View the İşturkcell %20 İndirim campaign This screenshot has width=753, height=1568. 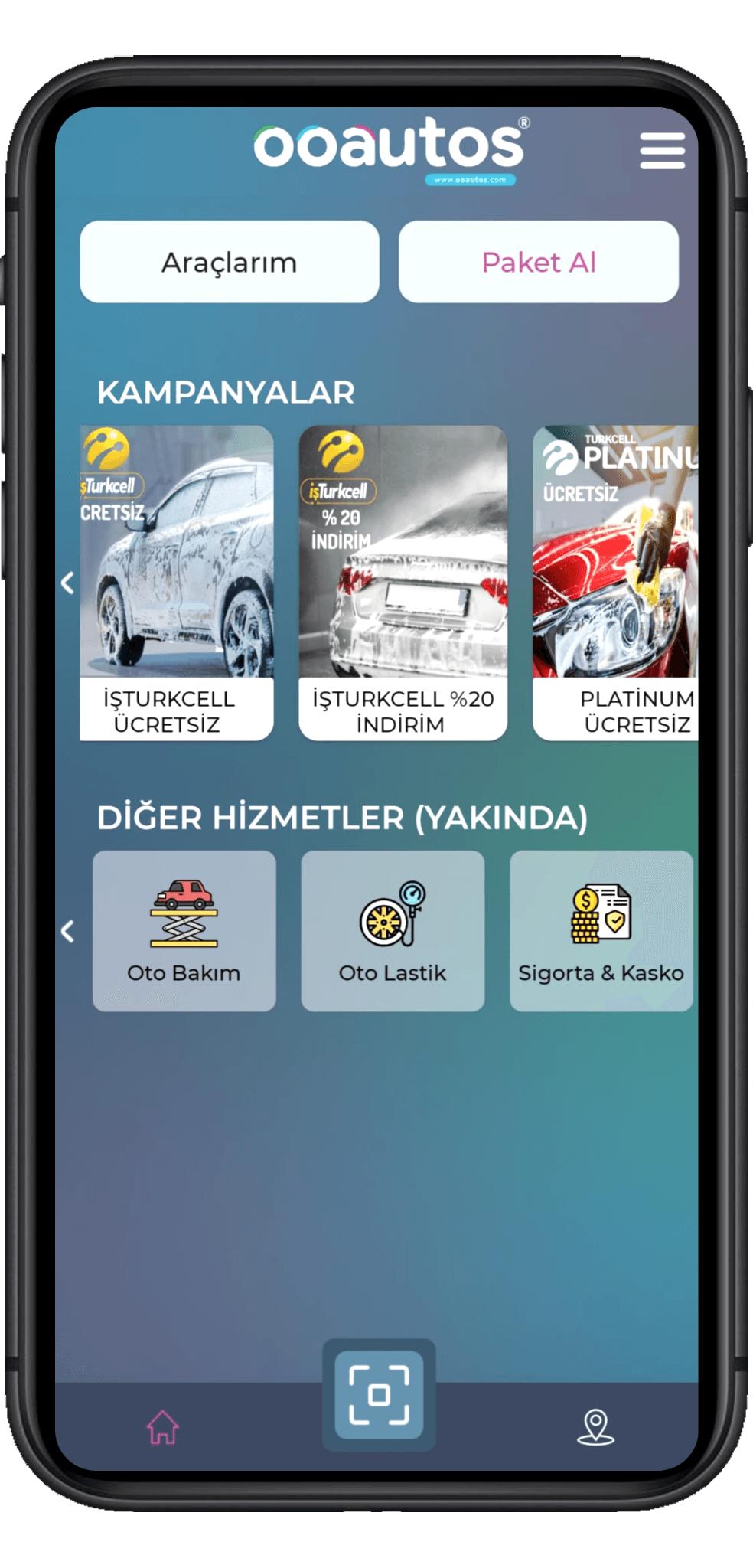point(403,583)
